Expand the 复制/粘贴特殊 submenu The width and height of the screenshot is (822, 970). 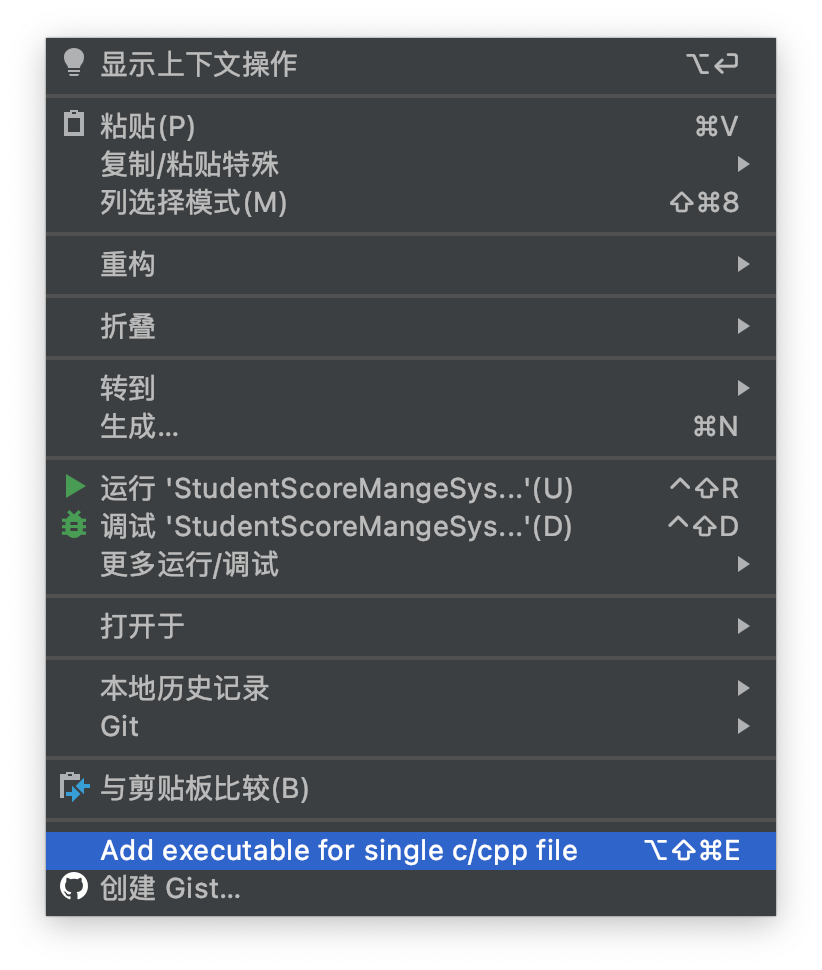(x=190, y=164)
